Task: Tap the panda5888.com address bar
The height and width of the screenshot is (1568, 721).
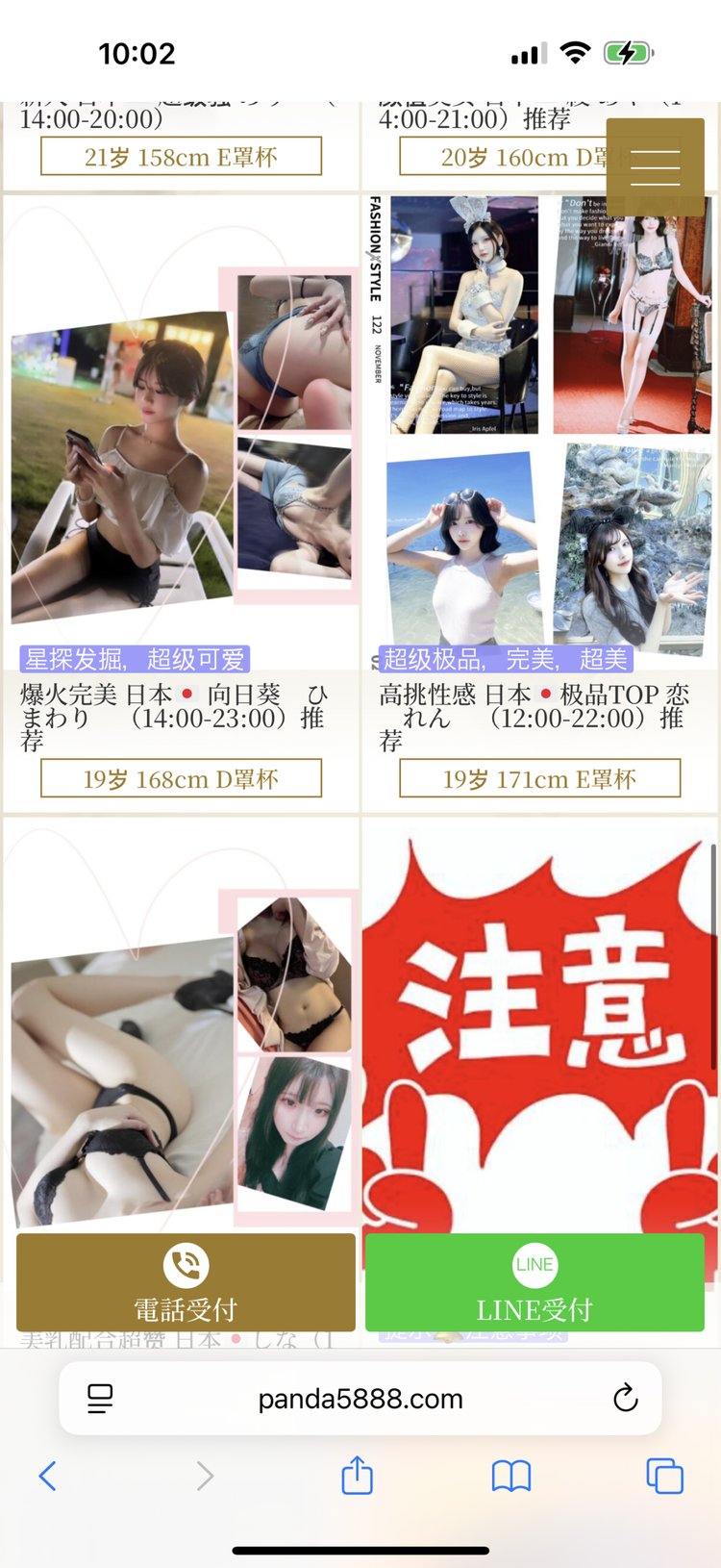Action: (360, 1399)
